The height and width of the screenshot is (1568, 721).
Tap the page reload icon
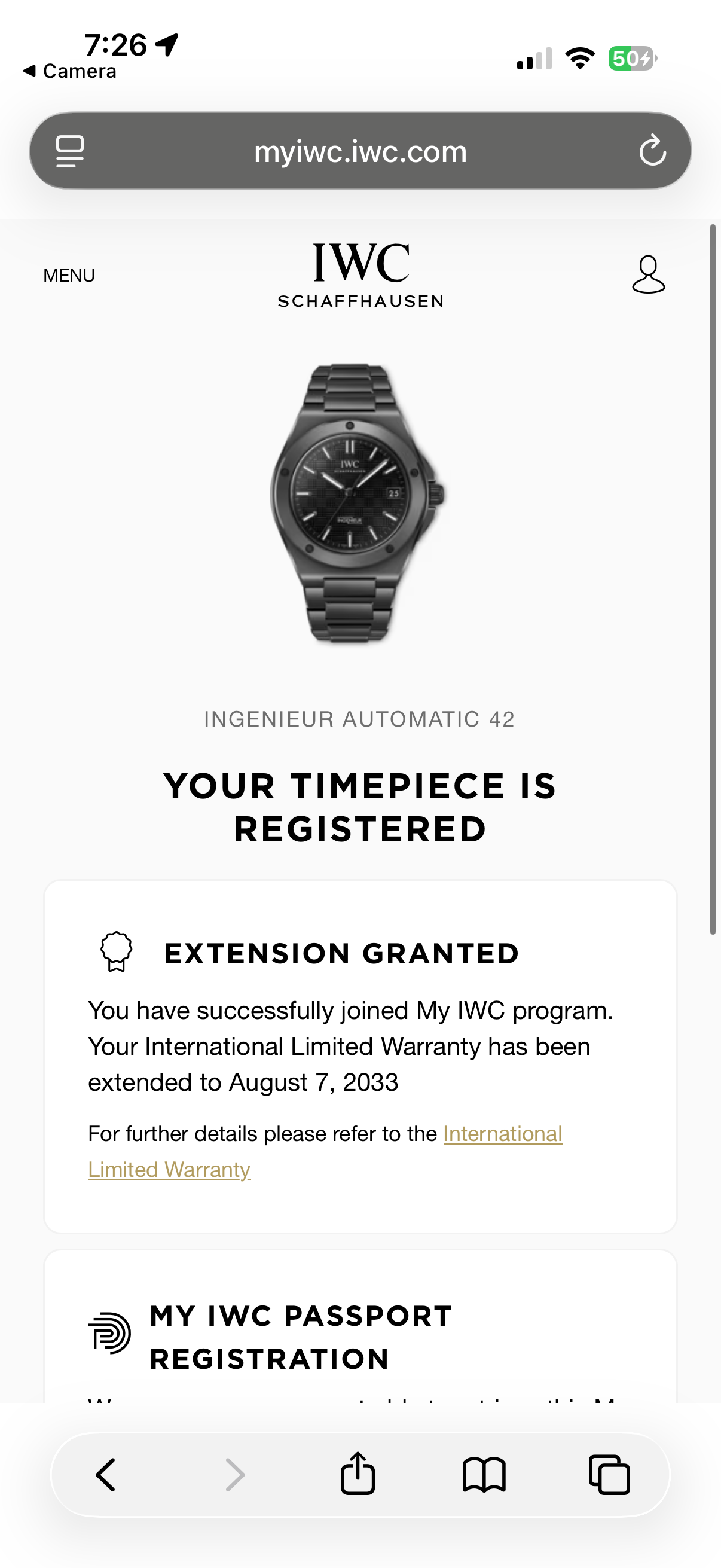652,151
